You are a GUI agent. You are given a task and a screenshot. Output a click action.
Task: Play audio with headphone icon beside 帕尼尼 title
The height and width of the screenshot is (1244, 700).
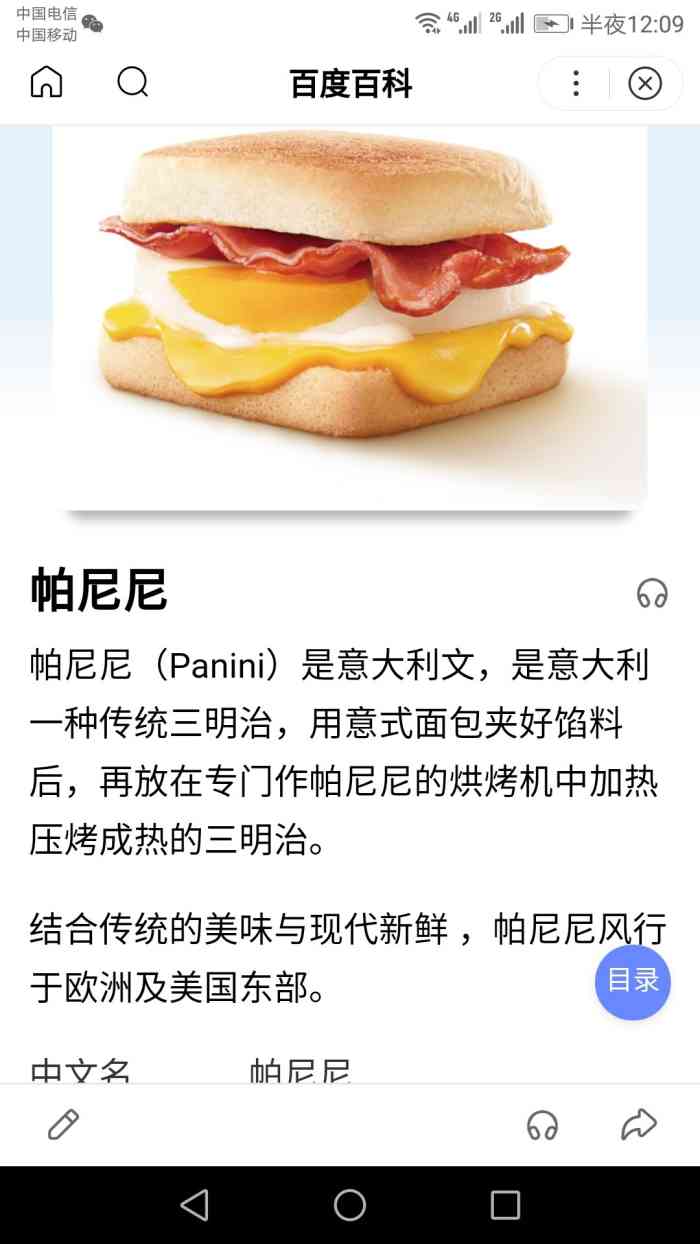tap(652, 593)
